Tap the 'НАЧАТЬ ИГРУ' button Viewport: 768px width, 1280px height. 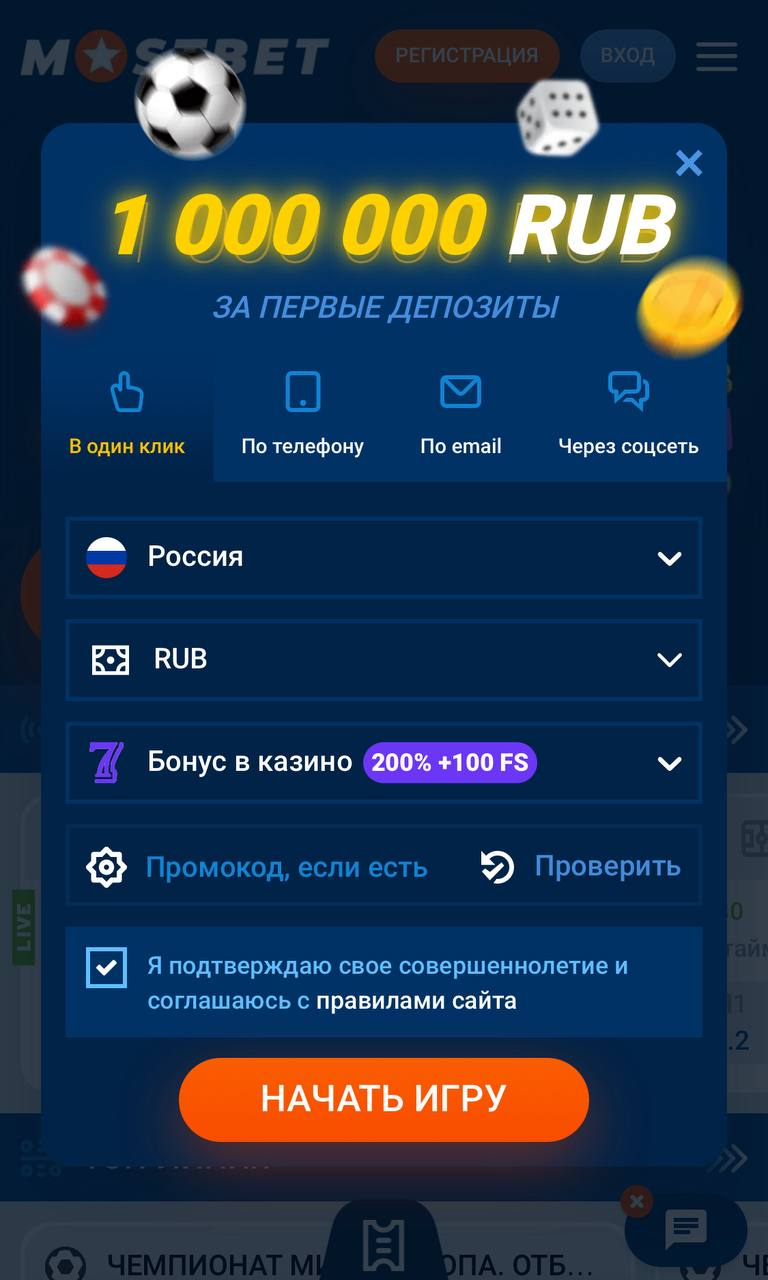click(384, 1099)
